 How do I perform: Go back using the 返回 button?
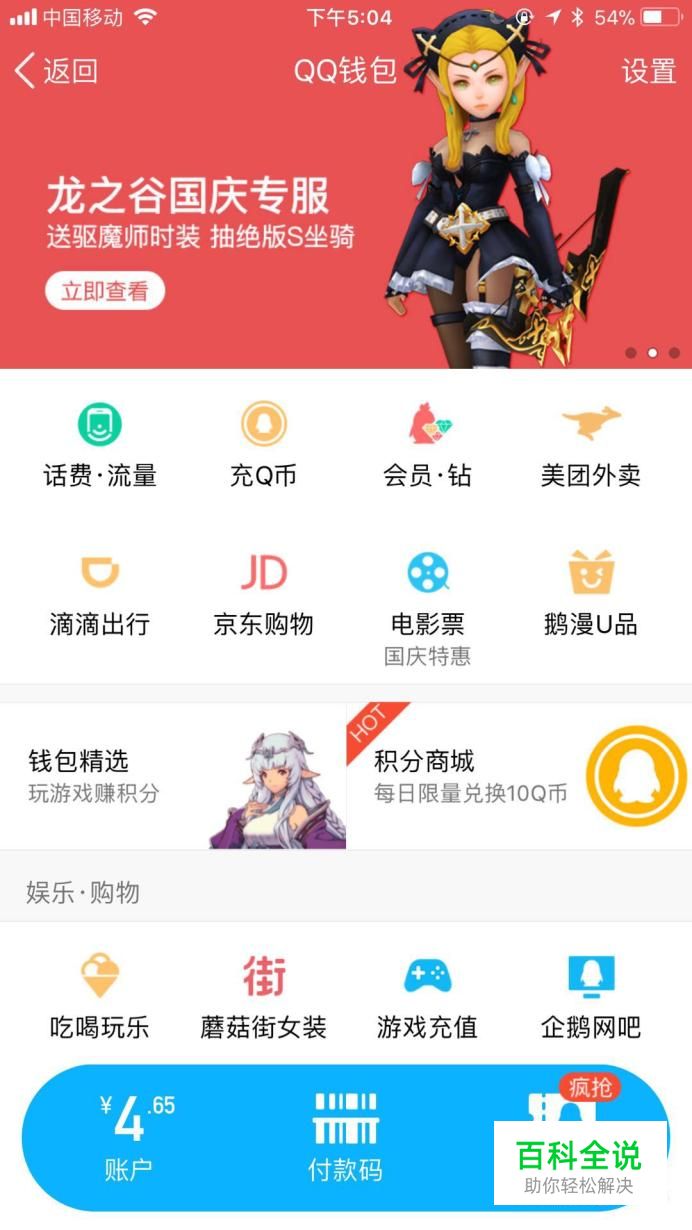tap(57, 71)
